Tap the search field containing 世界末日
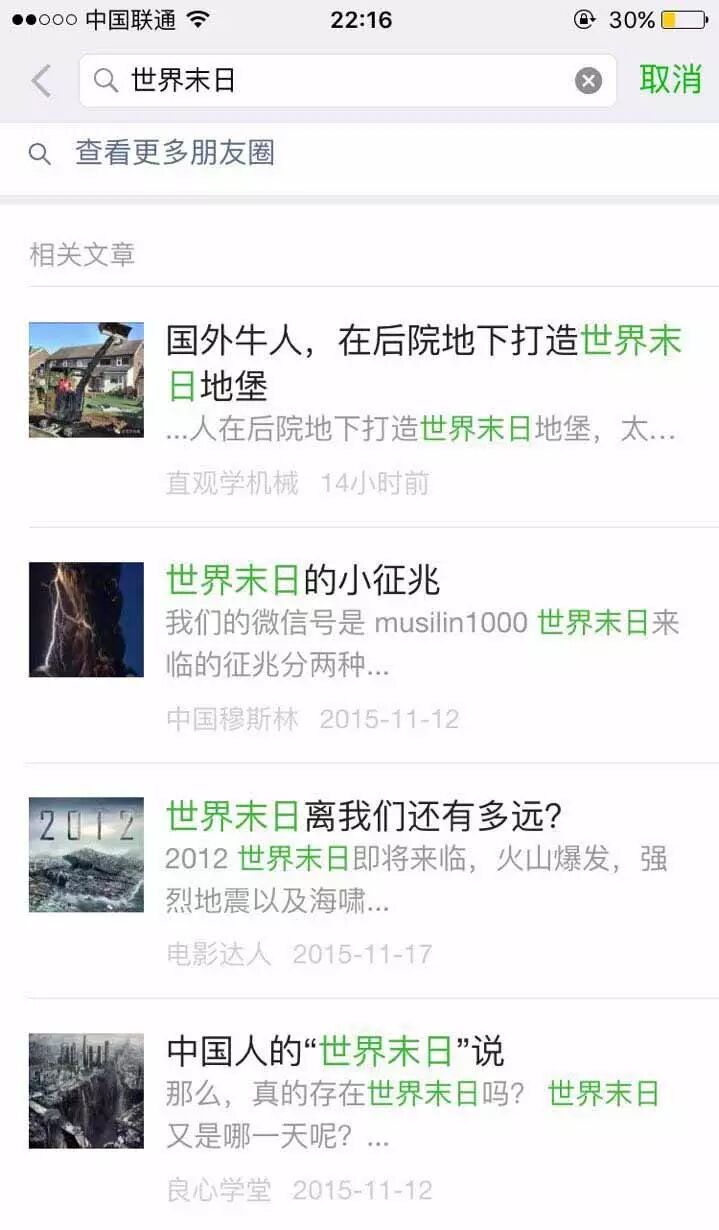This screenshot has width=719, height=1230. pyautogui.click(x=340, y=80)
